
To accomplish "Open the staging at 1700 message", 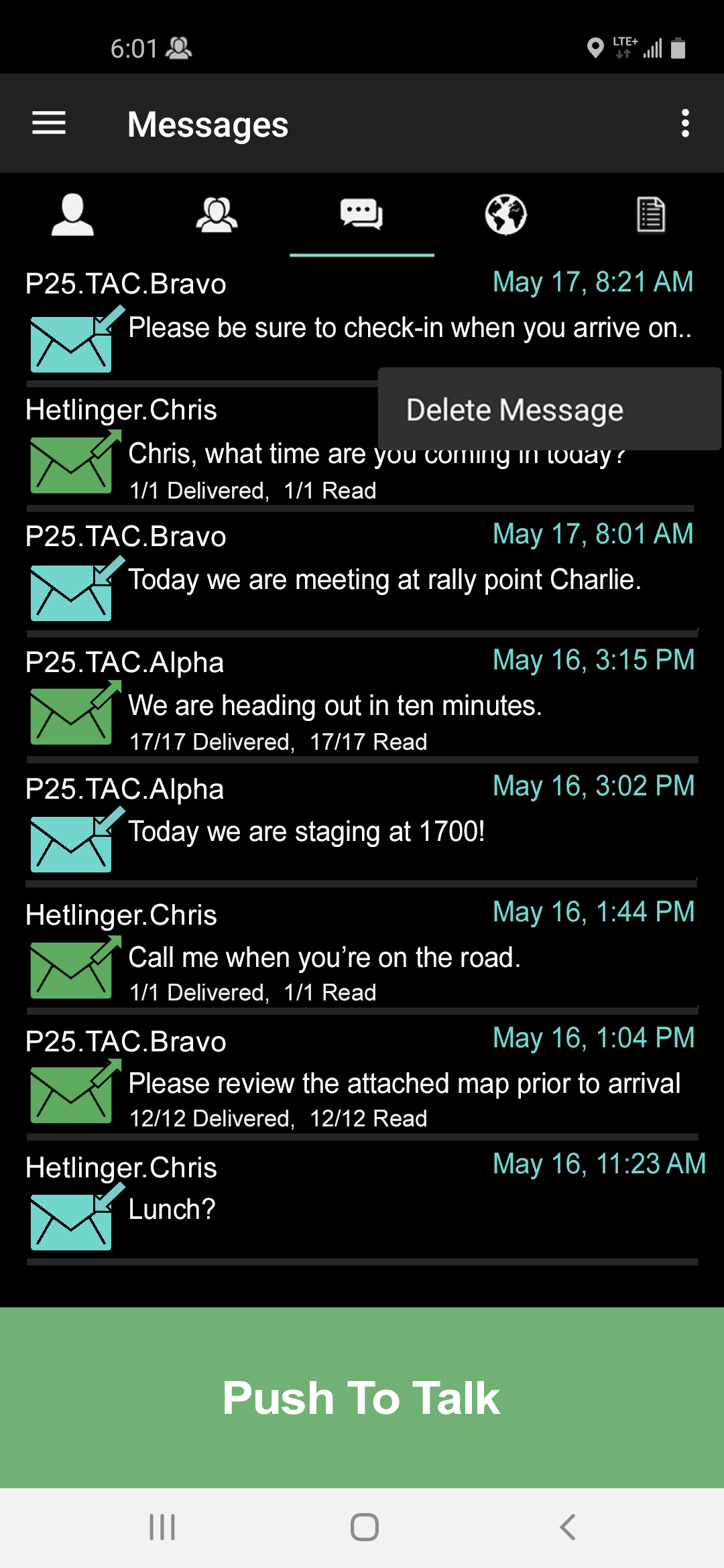I will [x=306, y=832].
